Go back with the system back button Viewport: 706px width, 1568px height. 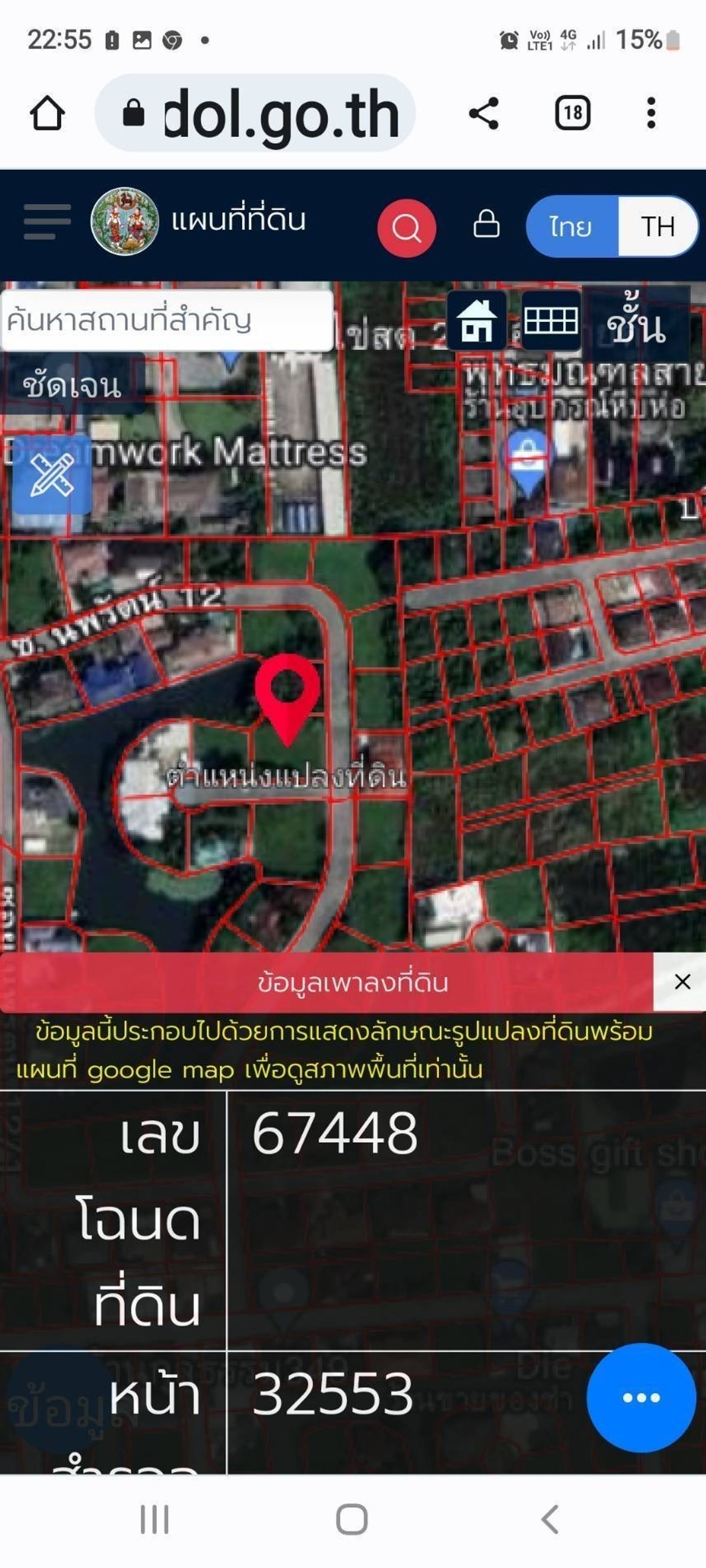point(550,1519)
